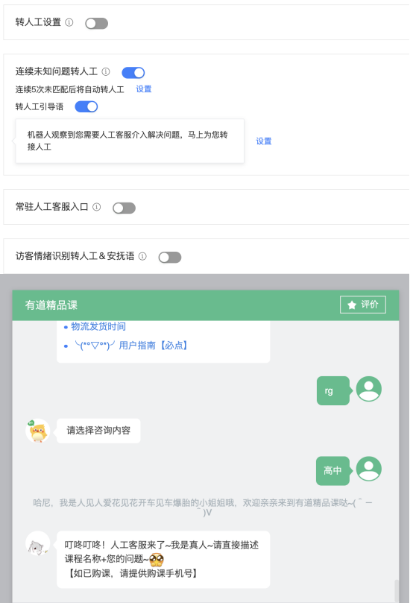
Task: Open 设置 beside the 引导语 message box
Action: coord(264,141)
